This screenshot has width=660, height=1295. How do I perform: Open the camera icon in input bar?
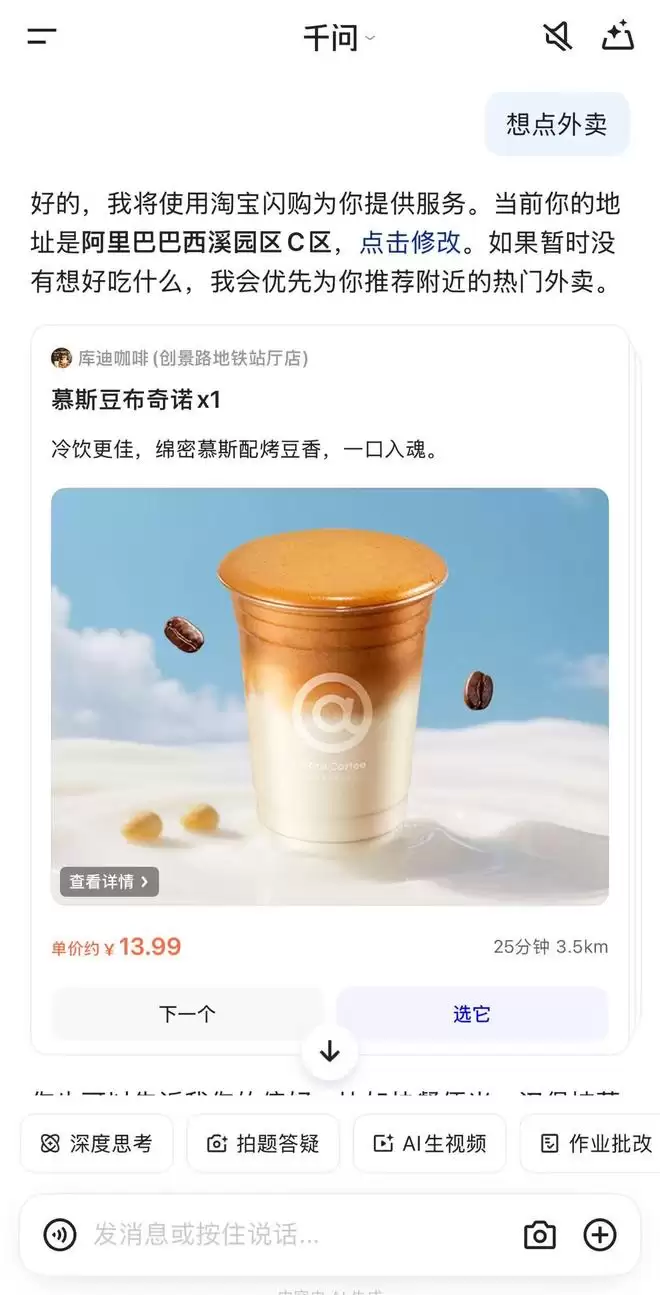(x=540, y=1235)
